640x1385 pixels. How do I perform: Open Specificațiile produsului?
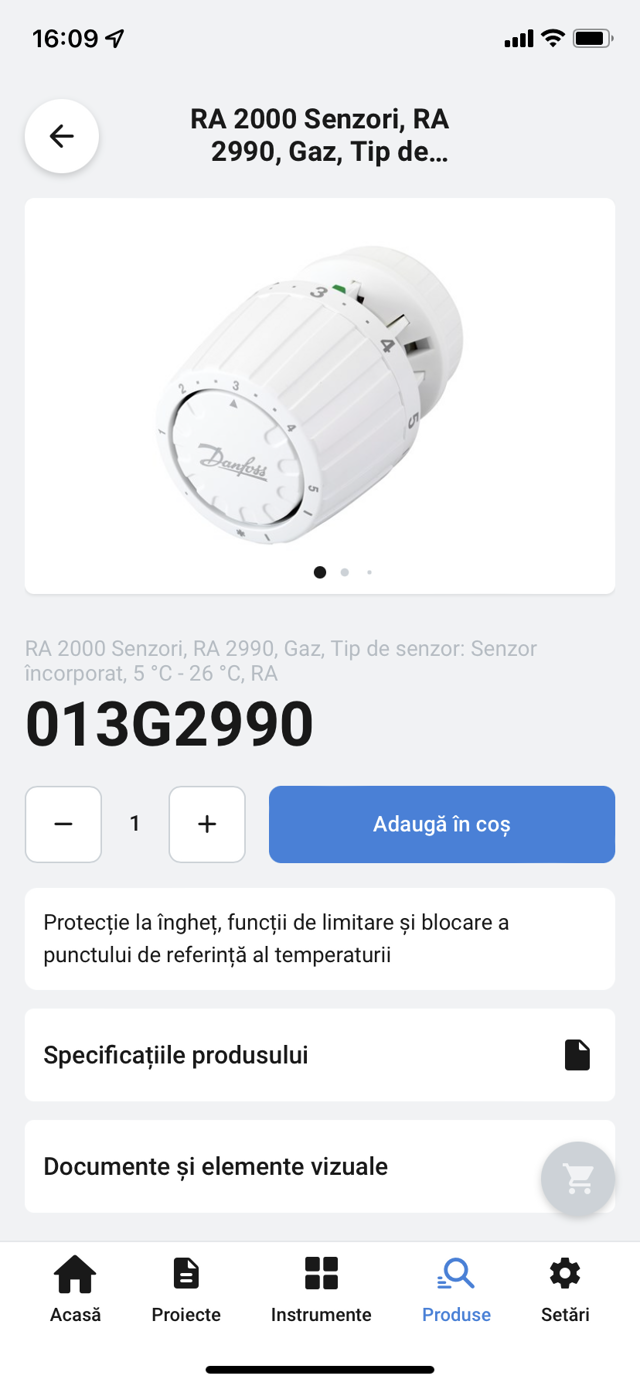[x=319, y=1055]
